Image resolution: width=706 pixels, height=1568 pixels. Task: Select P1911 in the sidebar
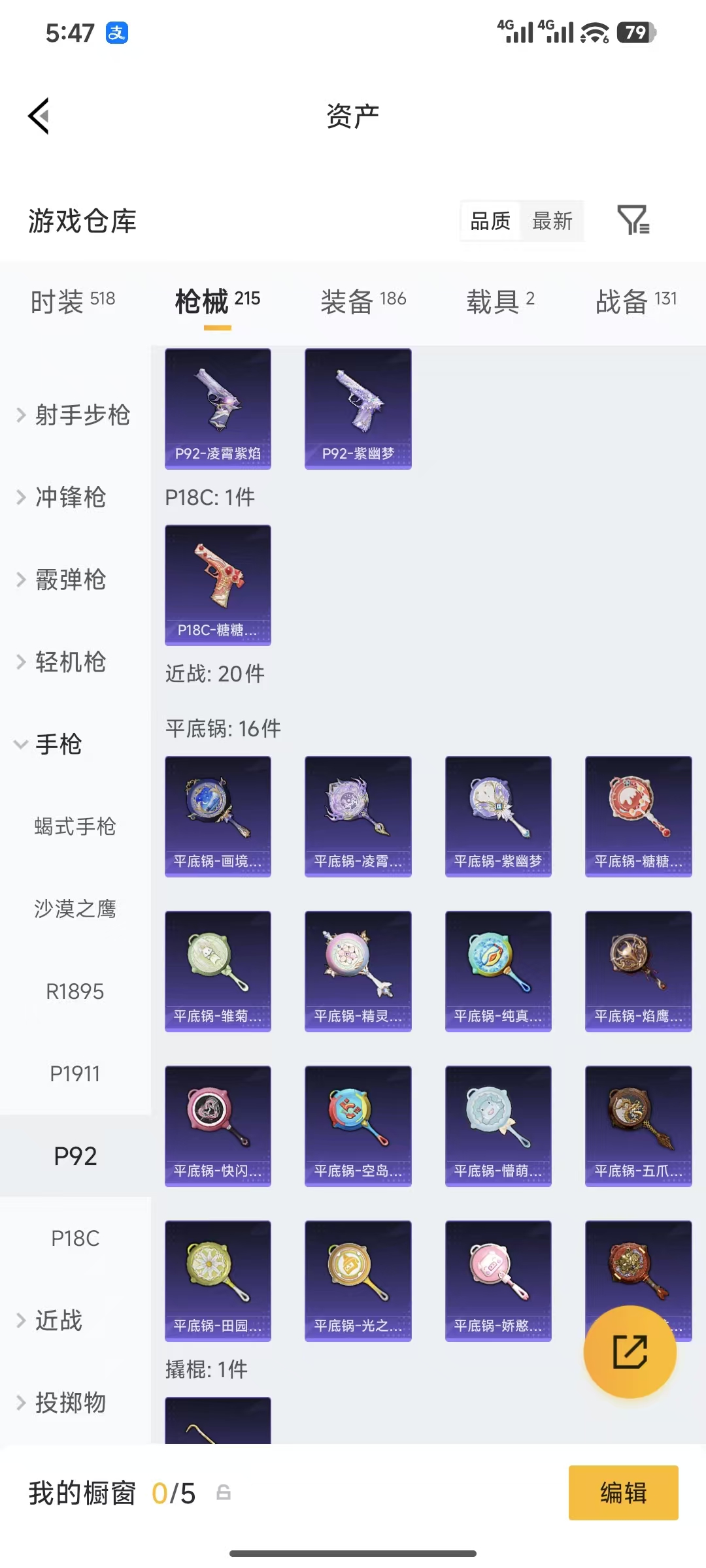pyautogui.click(x=75, y=1073)
